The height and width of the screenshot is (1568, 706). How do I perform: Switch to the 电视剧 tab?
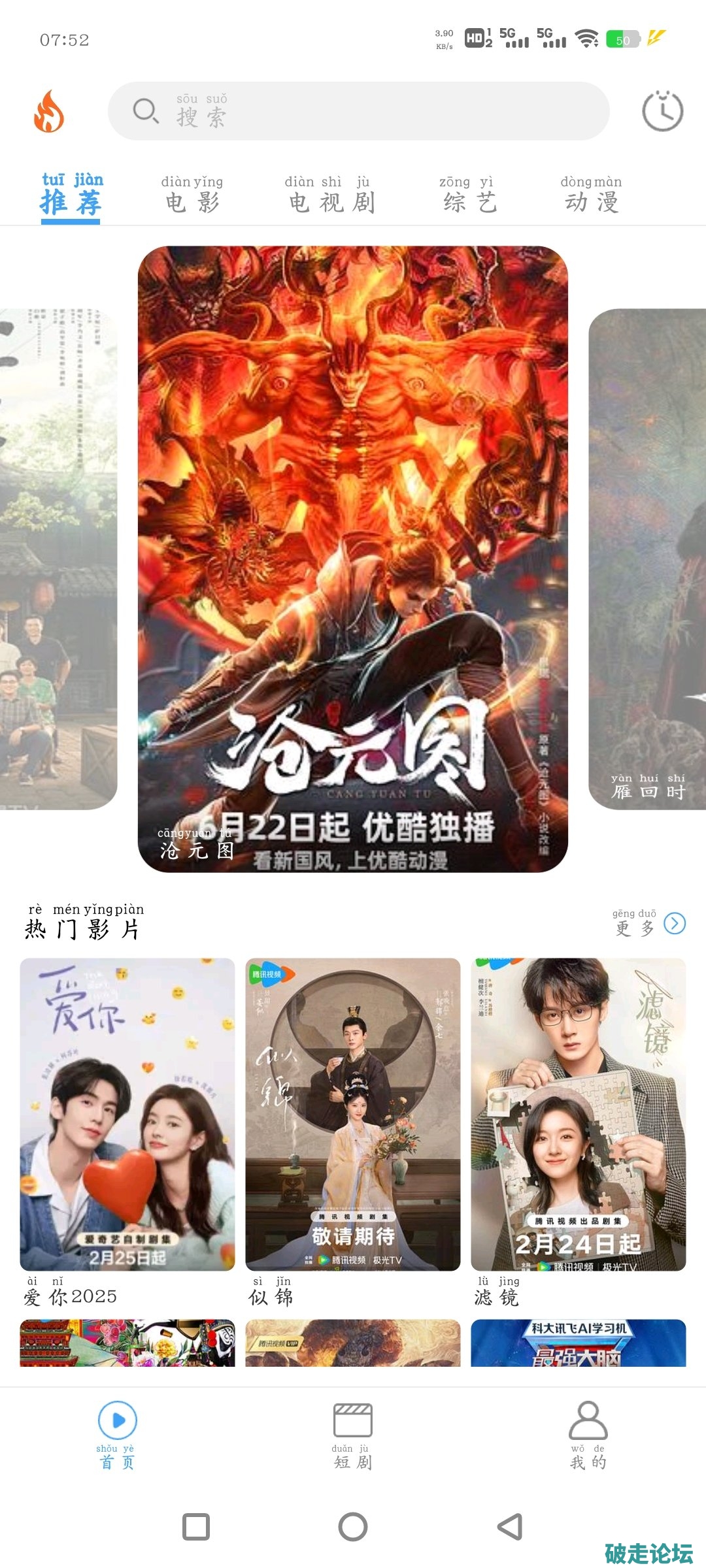tap(331, 195)
